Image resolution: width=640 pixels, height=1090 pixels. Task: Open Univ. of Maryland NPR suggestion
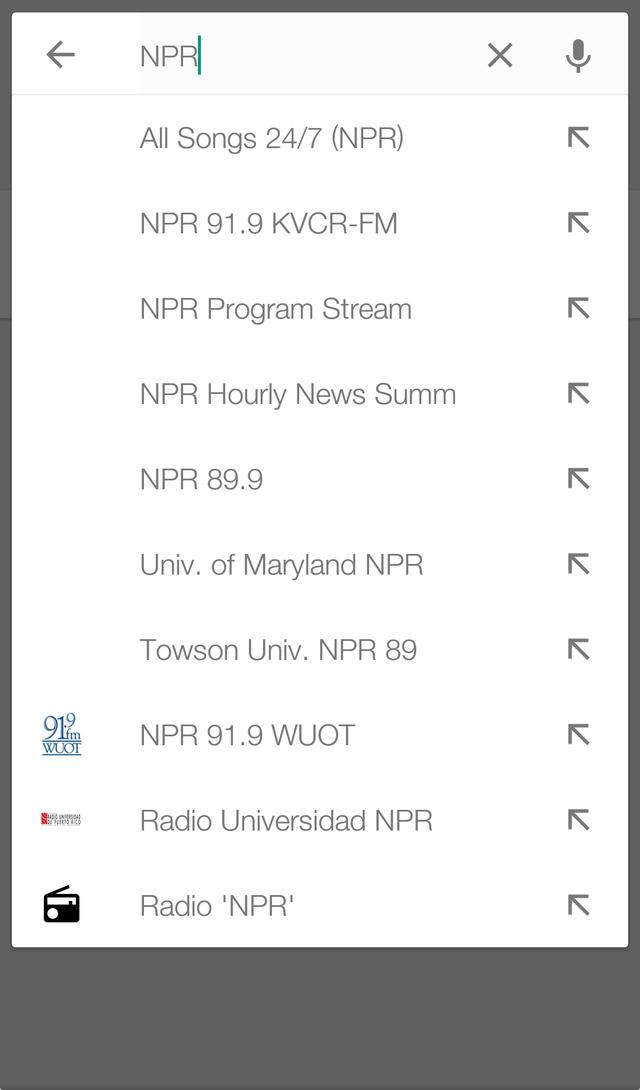click(x=320, y=565)
